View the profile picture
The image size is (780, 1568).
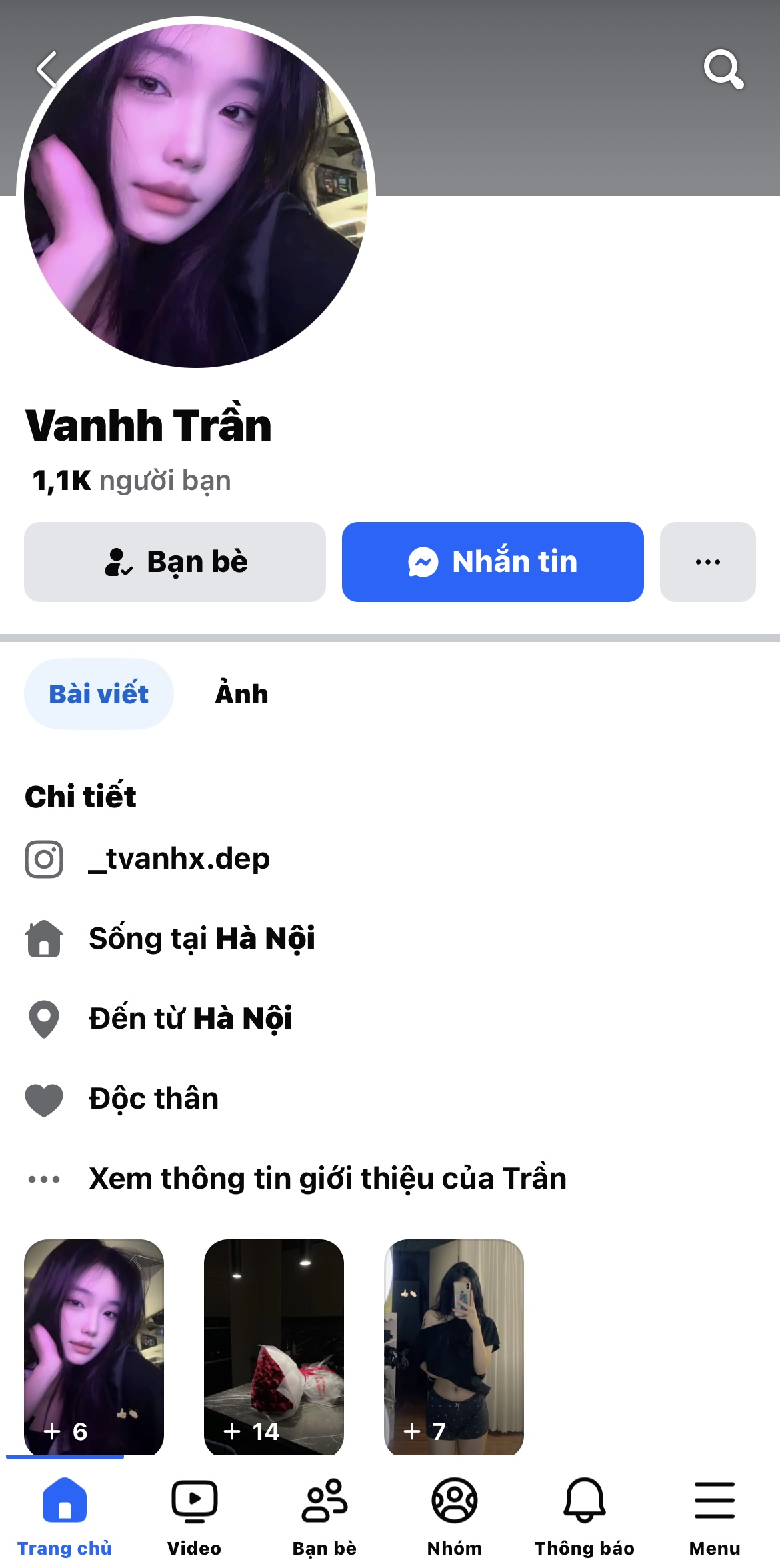pyautogui.click(x=196, y=195)
